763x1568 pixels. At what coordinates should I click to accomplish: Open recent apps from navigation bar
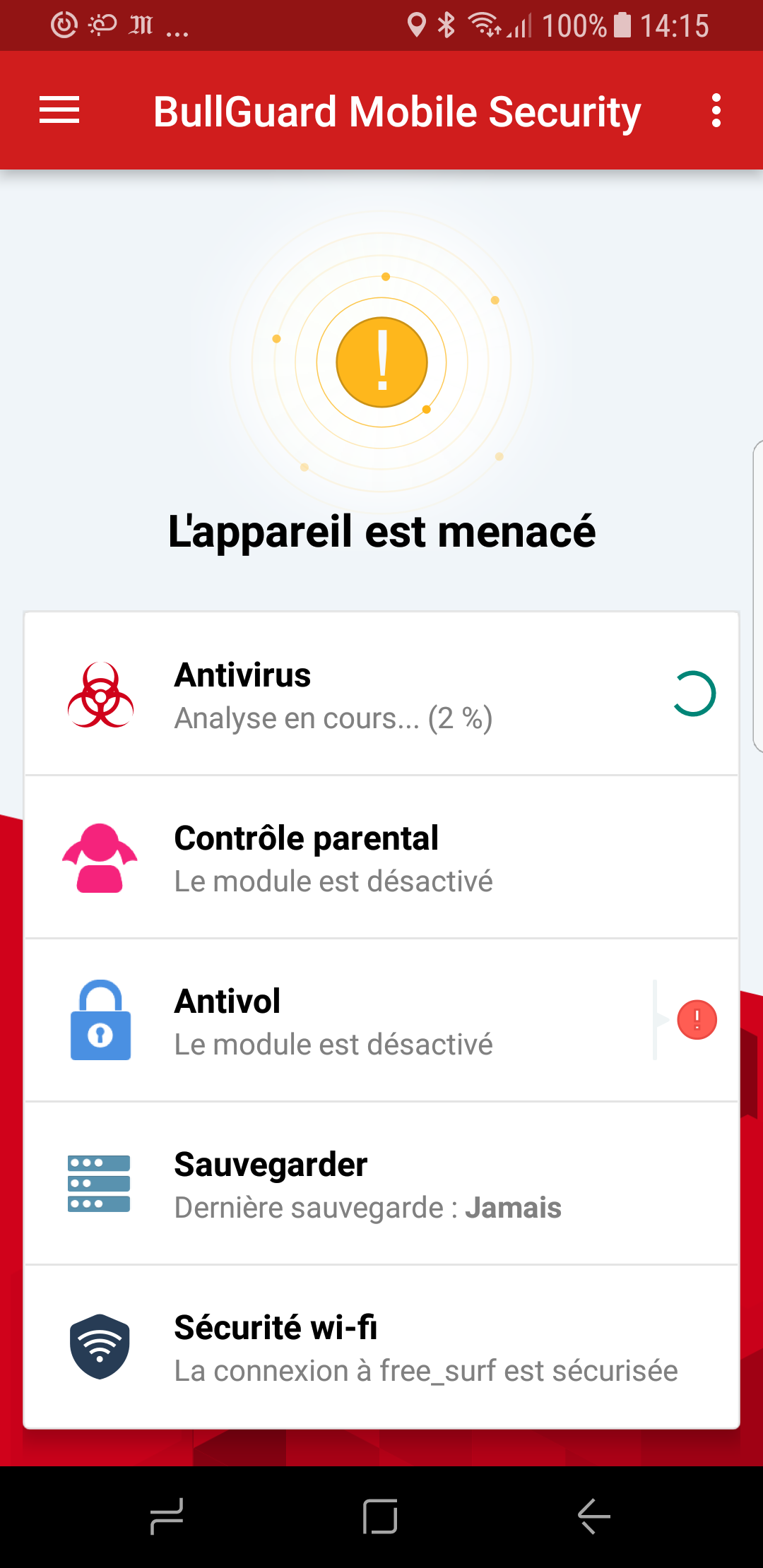167,1516
